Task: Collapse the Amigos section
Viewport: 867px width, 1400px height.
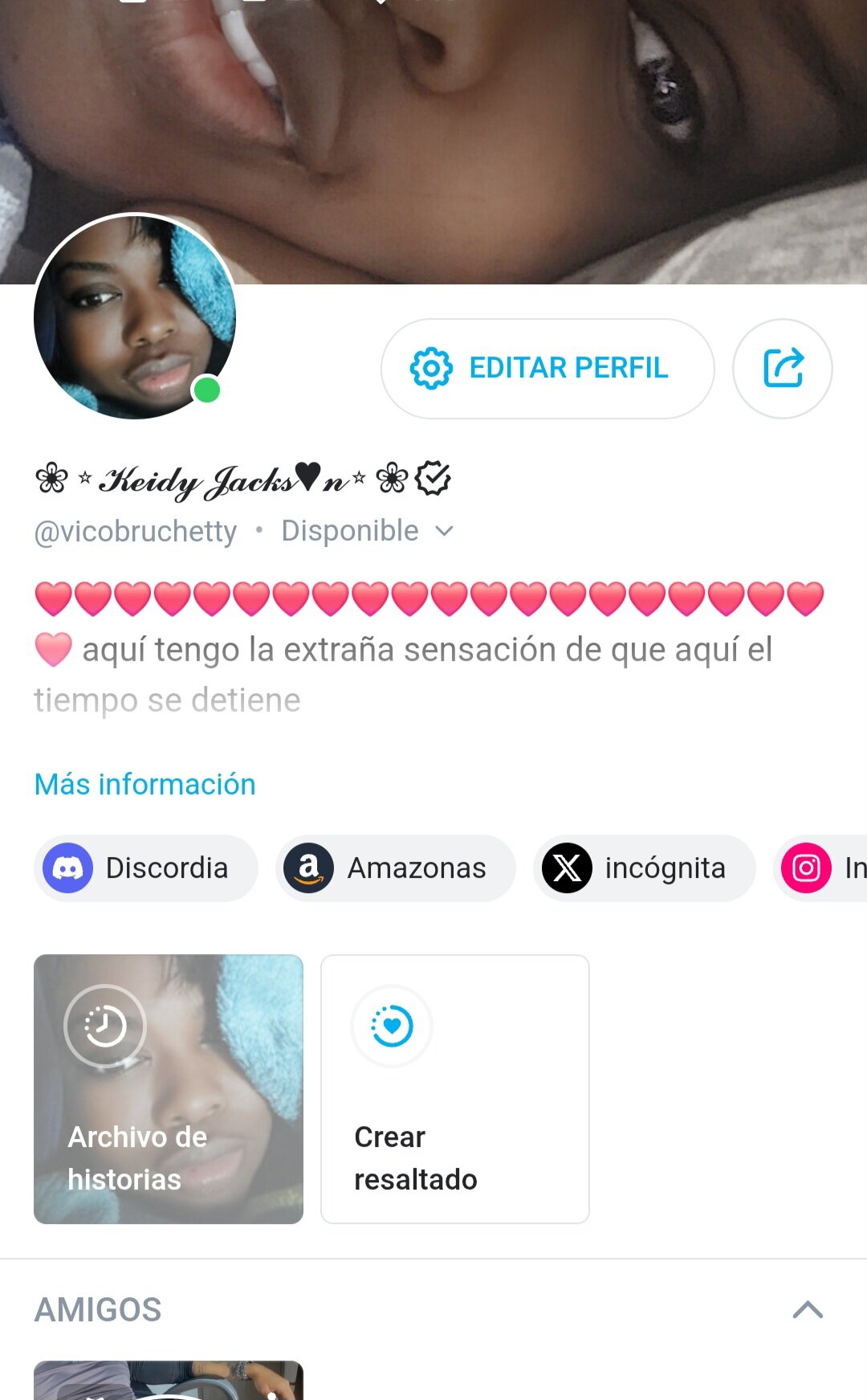Action: 808,1309
